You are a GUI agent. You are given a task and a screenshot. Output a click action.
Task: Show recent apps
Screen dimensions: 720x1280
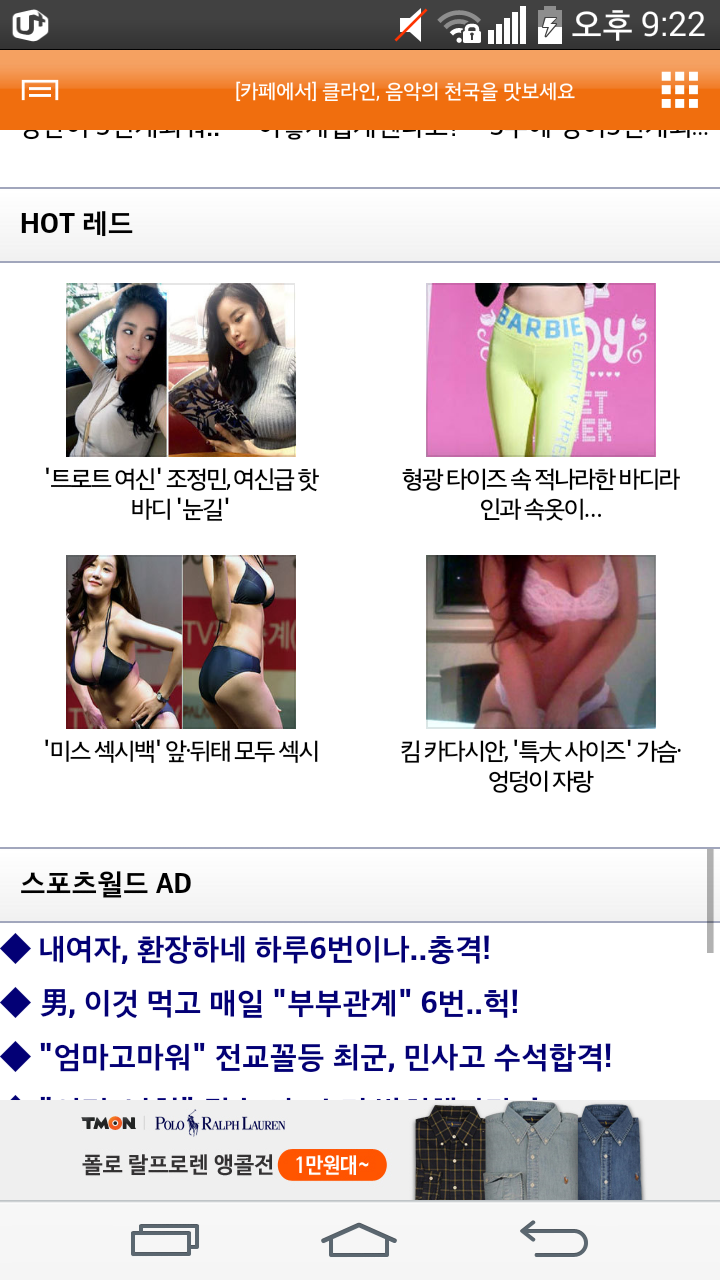[166, 1240]
